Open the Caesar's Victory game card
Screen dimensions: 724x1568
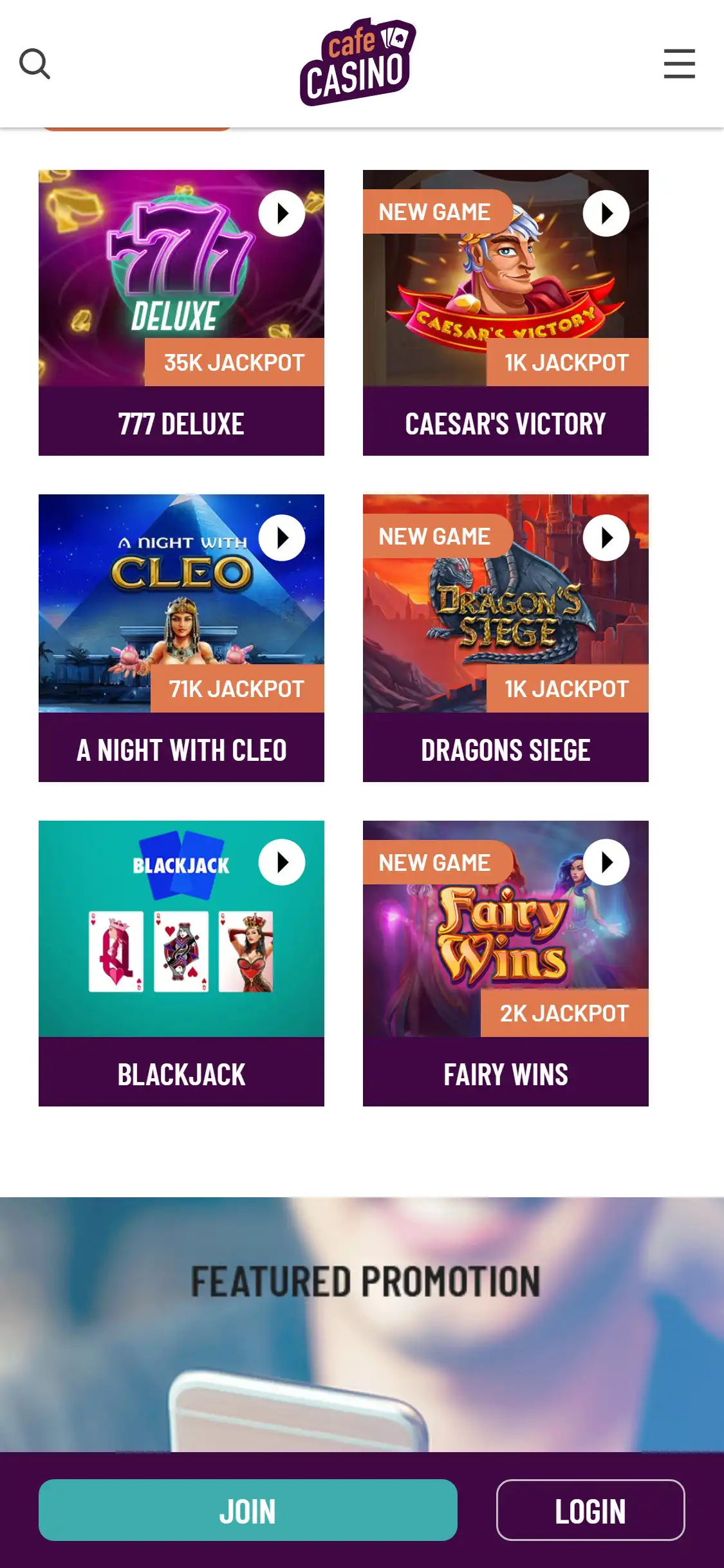pyautogui.click(x=505, y=422)
